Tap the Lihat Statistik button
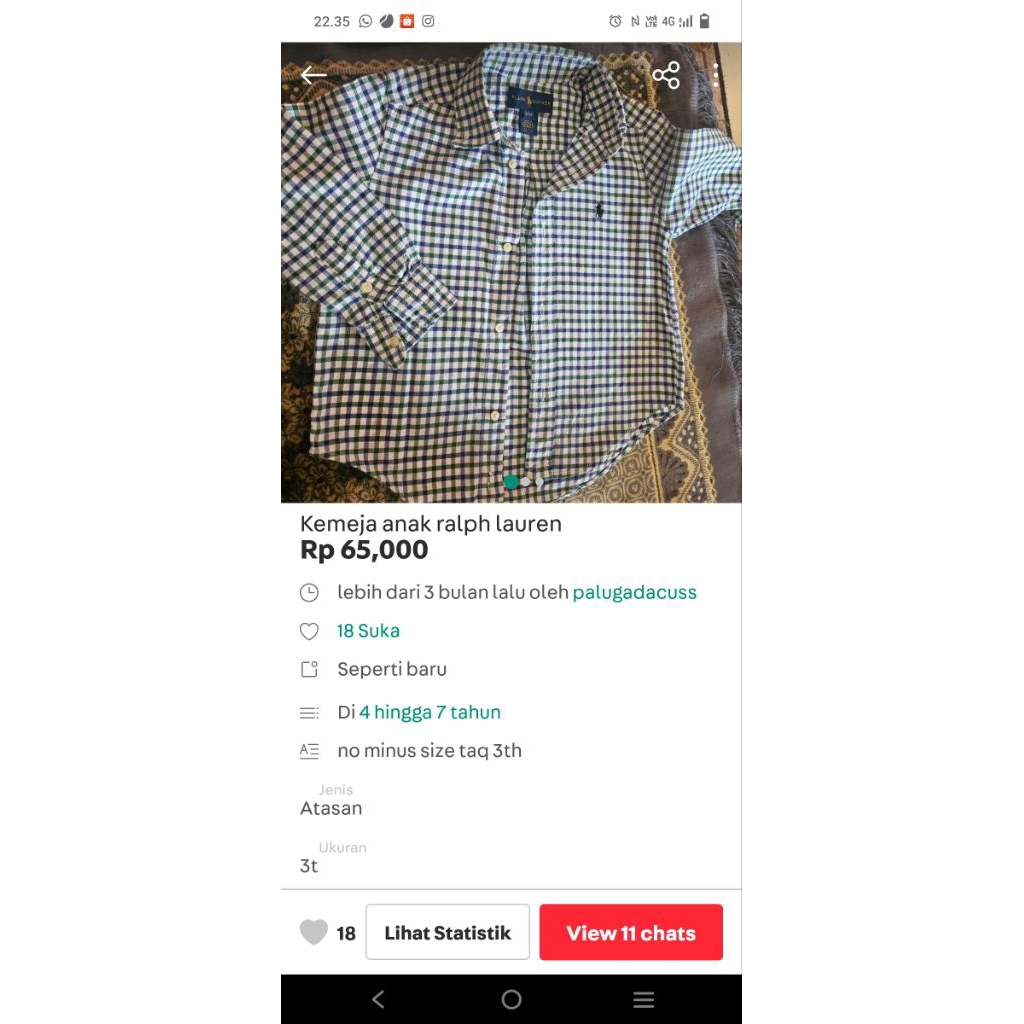Image resolution: width=1024 pixels, height=1024 pixels. click(x=447, y=933)
